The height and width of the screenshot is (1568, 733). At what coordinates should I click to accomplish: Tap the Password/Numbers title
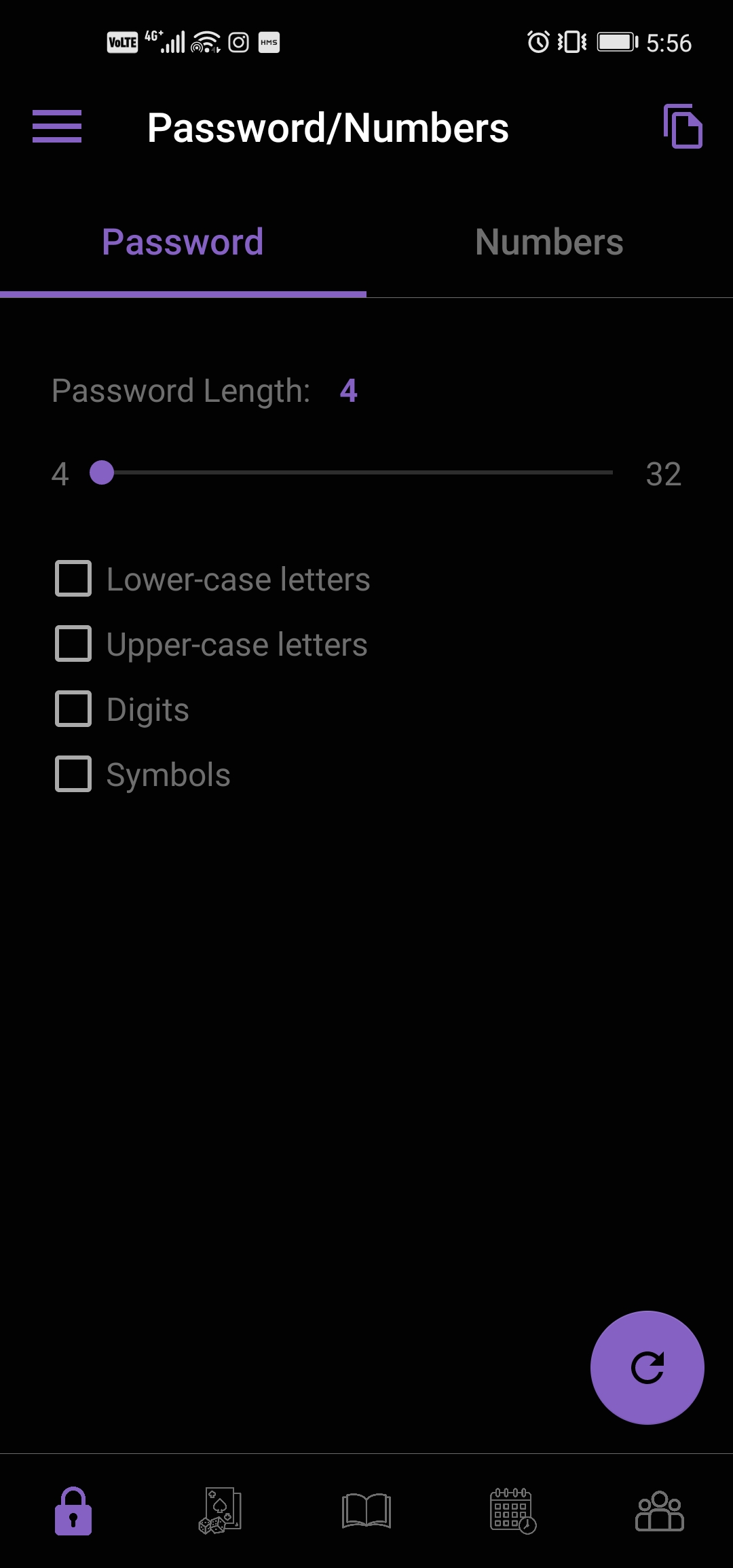pyautogui.click(x=328, y=128)
